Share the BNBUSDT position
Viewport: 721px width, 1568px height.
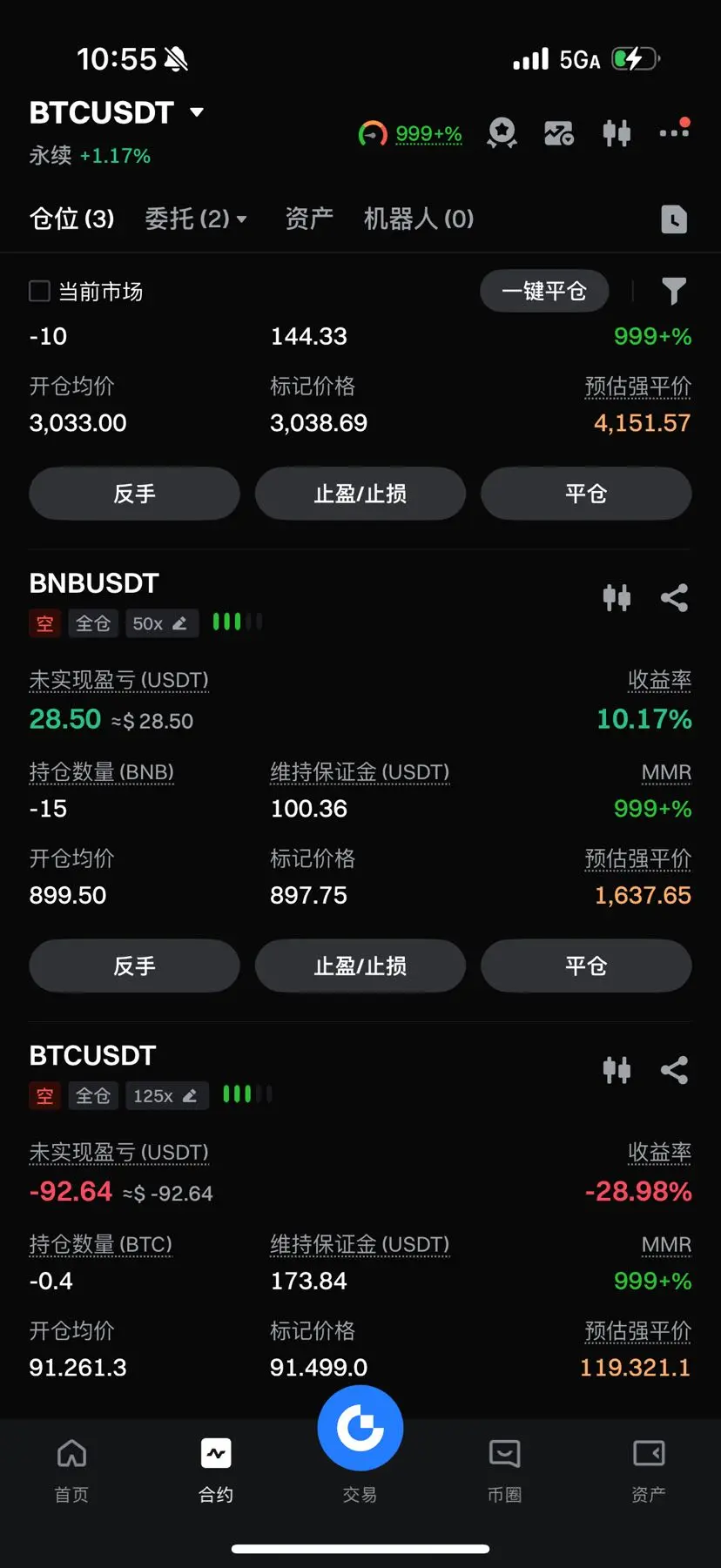tap(675, 598)
